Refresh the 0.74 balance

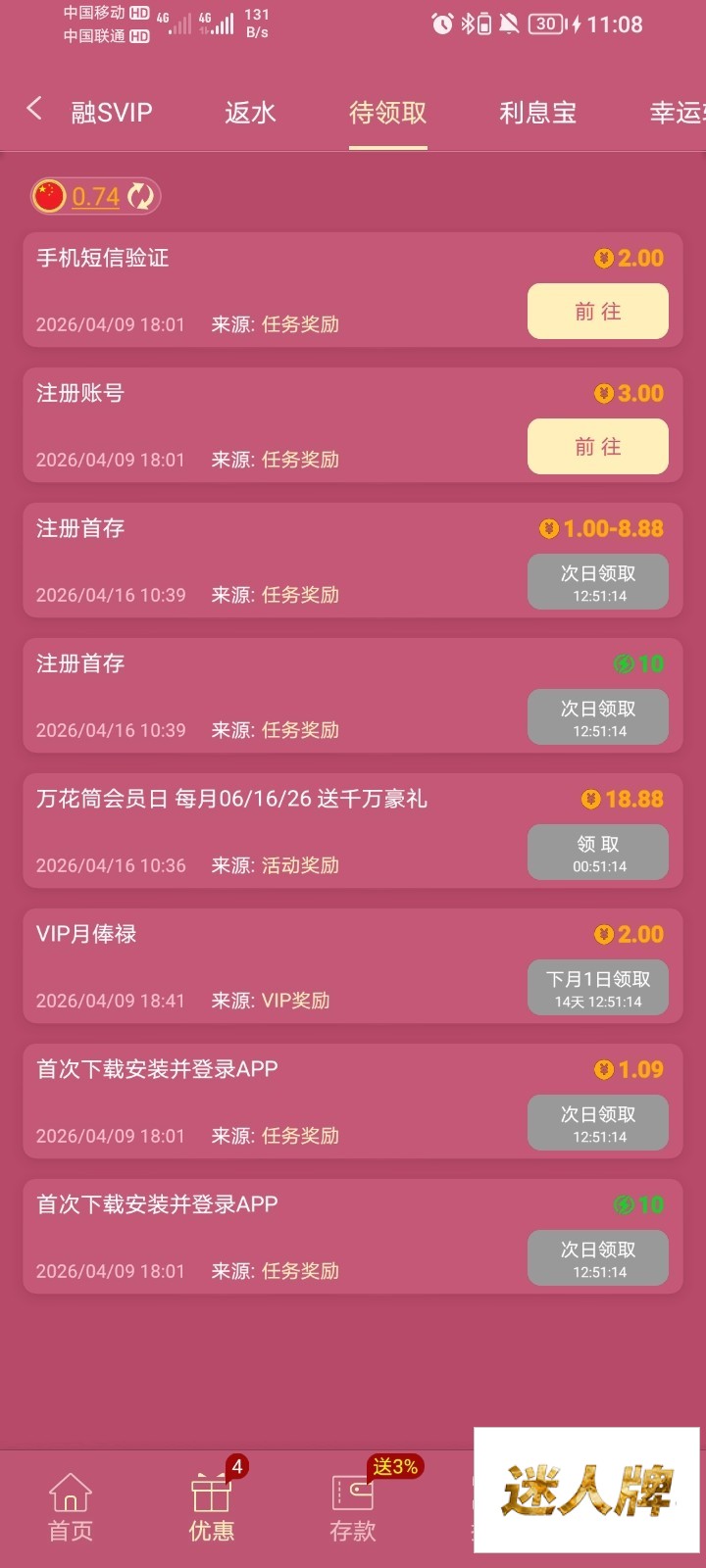[x=141, y=196]
